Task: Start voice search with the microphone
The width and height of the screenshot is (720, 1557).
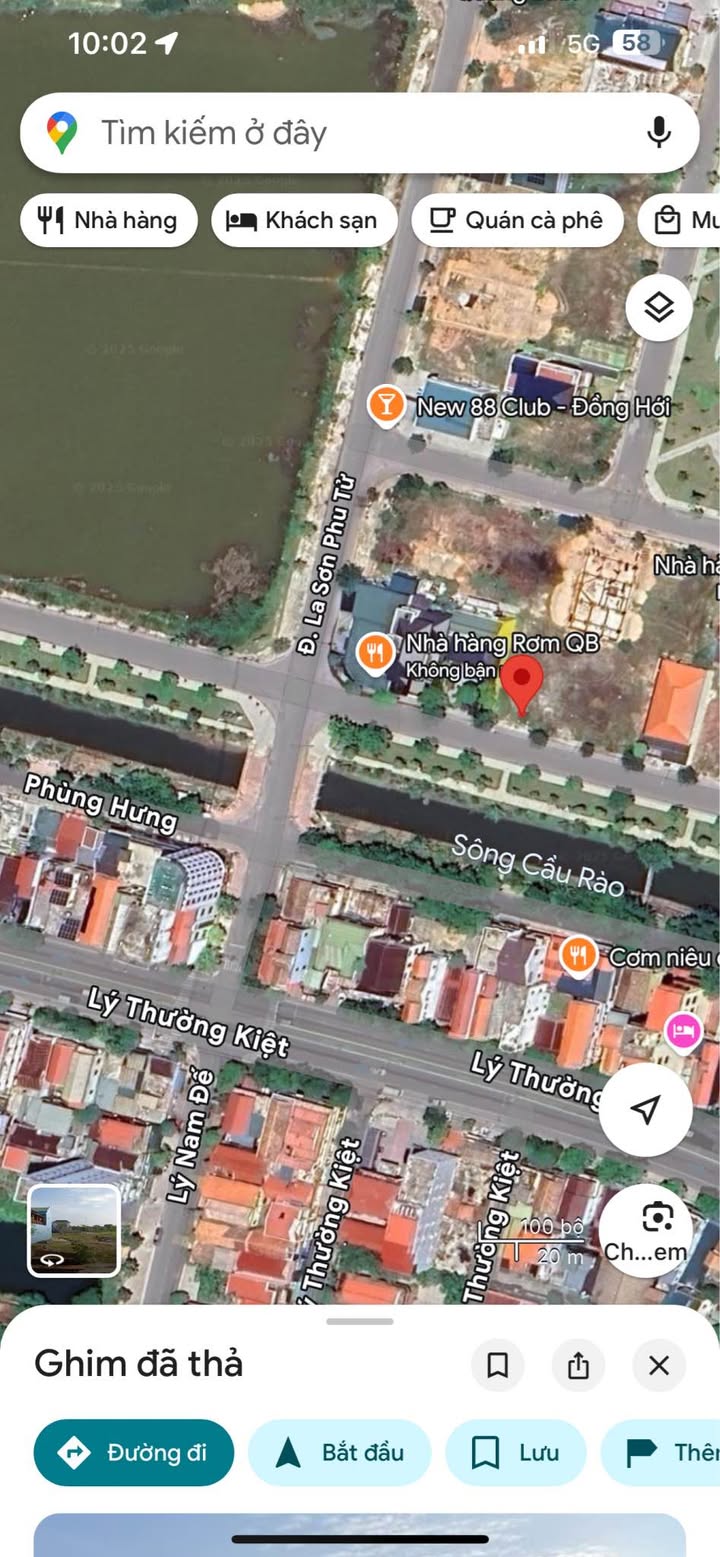Action: pyautogui.click(x=658, y=133)
